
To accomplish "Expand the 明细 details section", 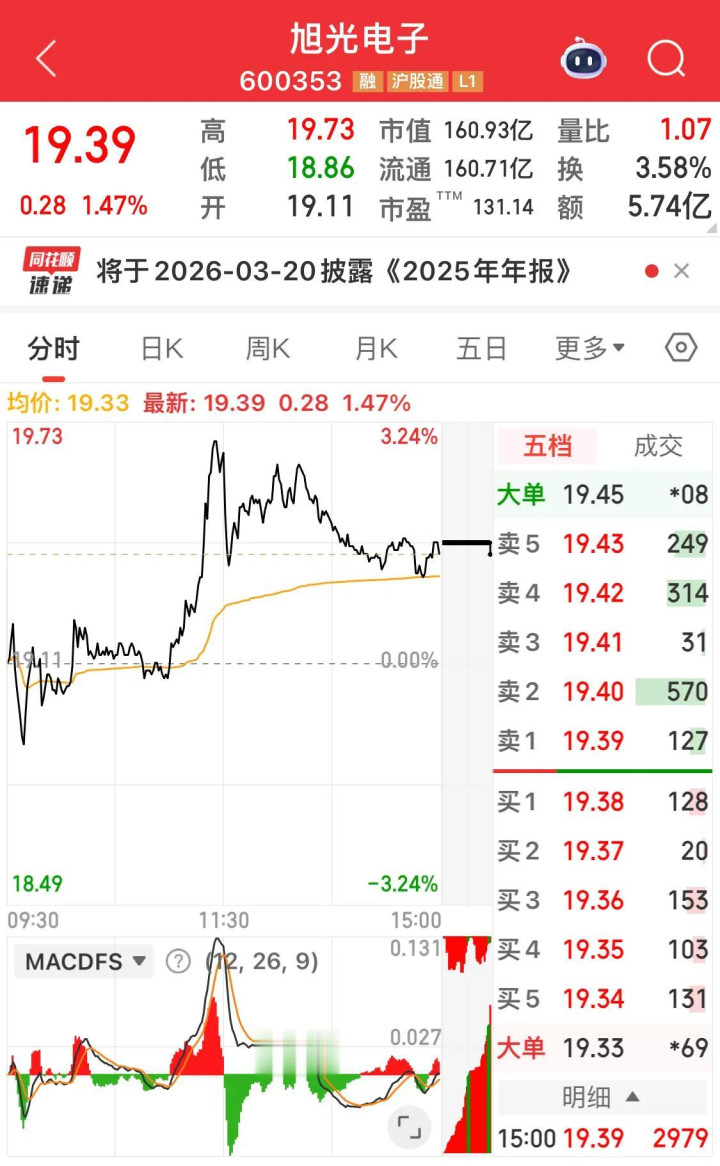I will (601, 1097).
